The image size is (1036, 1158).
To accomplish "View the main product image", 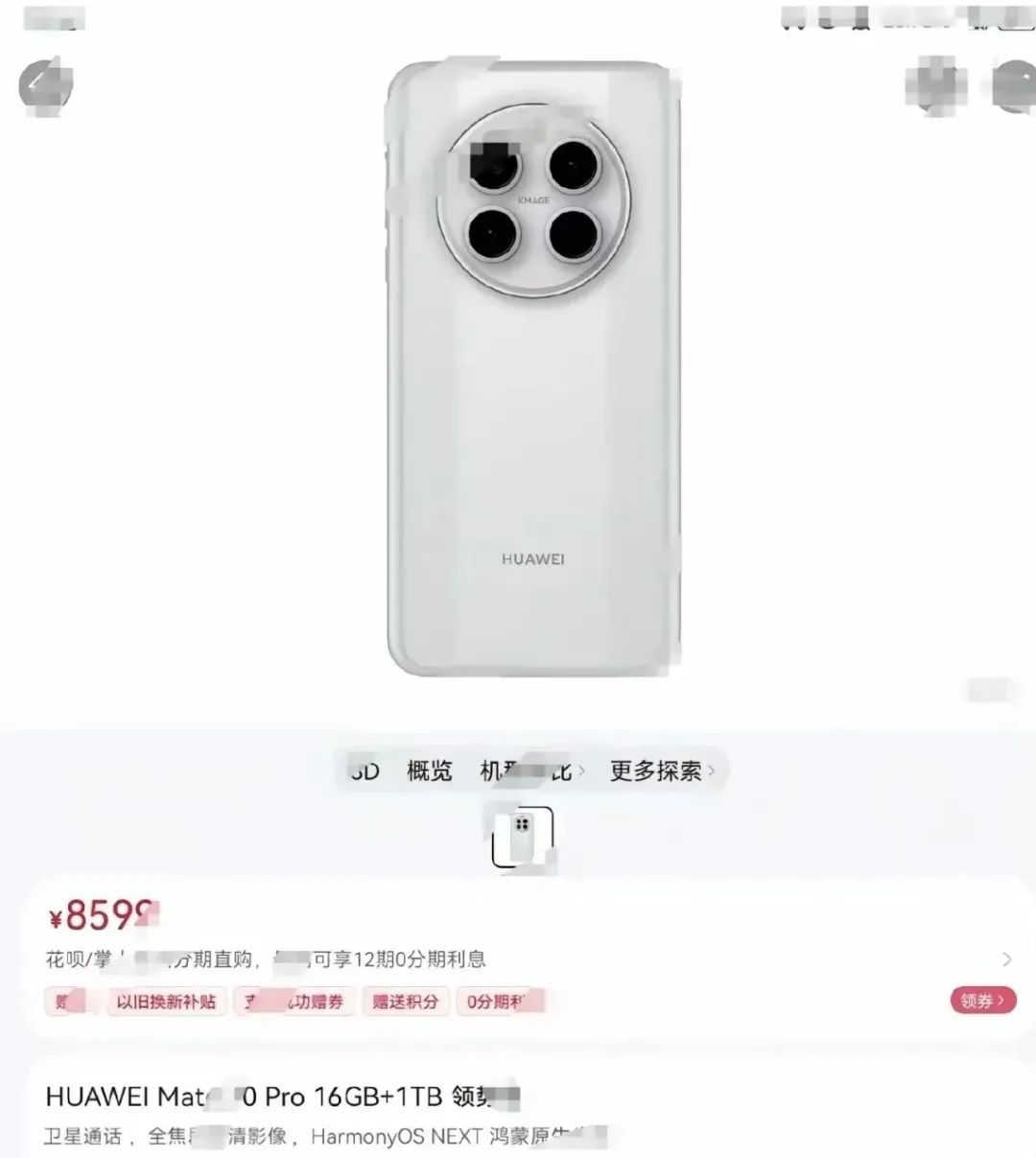I will 532,369.
